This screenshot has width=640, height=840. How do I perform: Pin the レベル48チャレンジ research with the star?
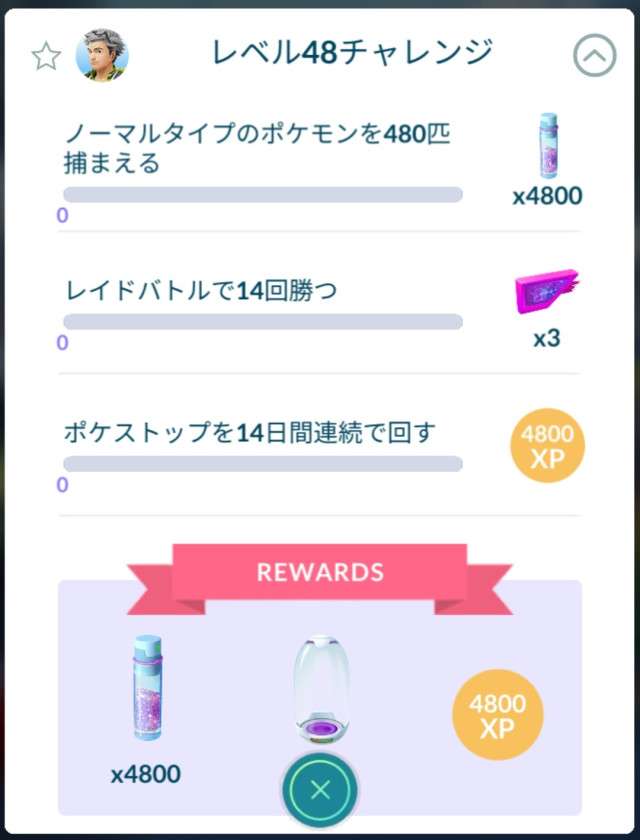click(46, 57)
